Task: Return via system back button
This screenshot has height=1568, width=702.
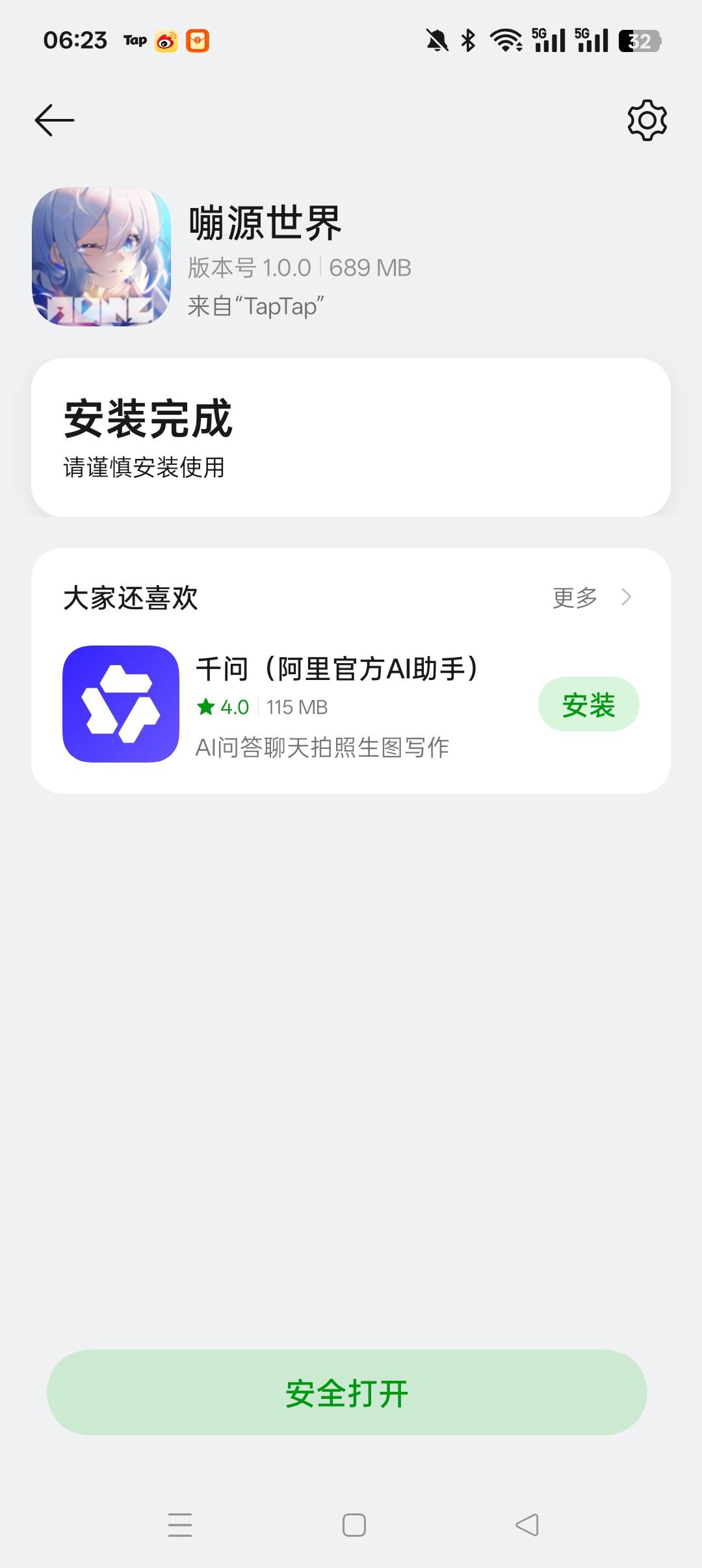Action: tap(527, 1524)
